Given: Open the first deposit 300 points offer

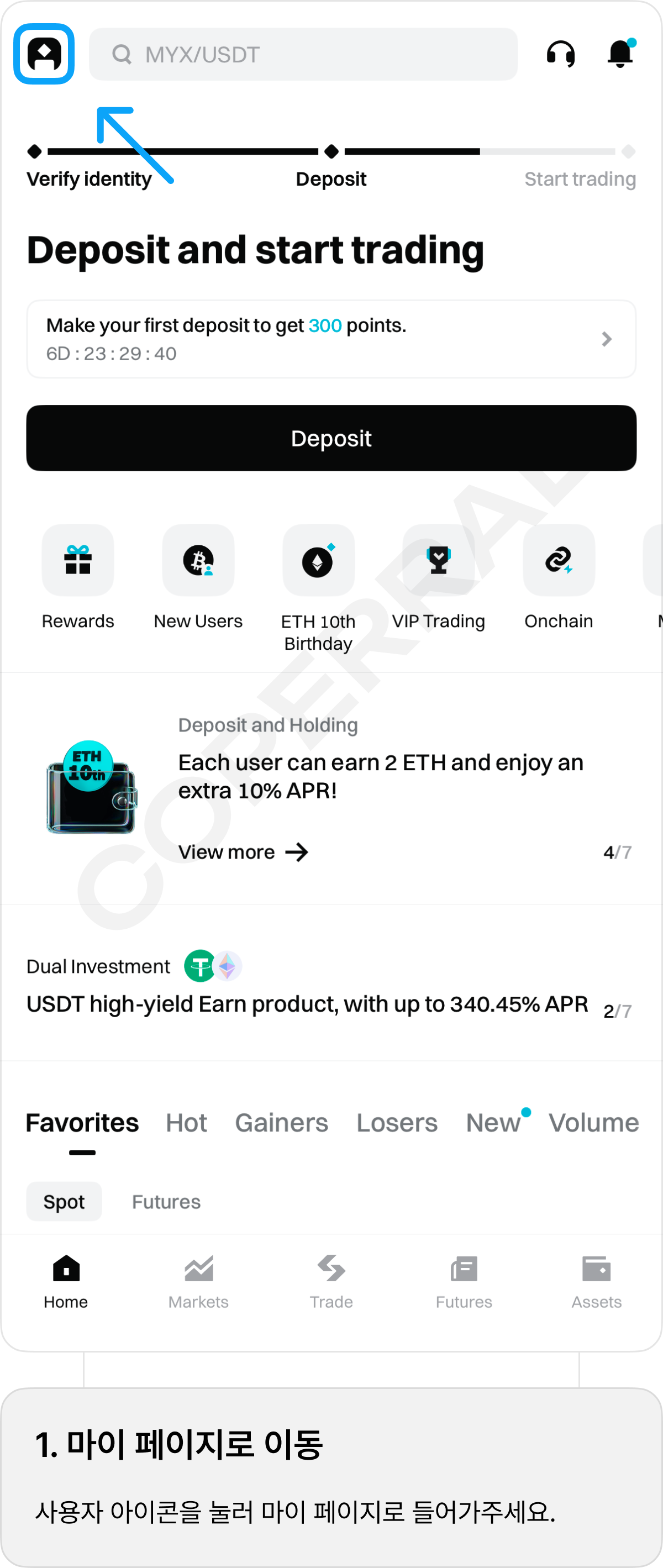Looking at the screenshot, I should (331, 339).
